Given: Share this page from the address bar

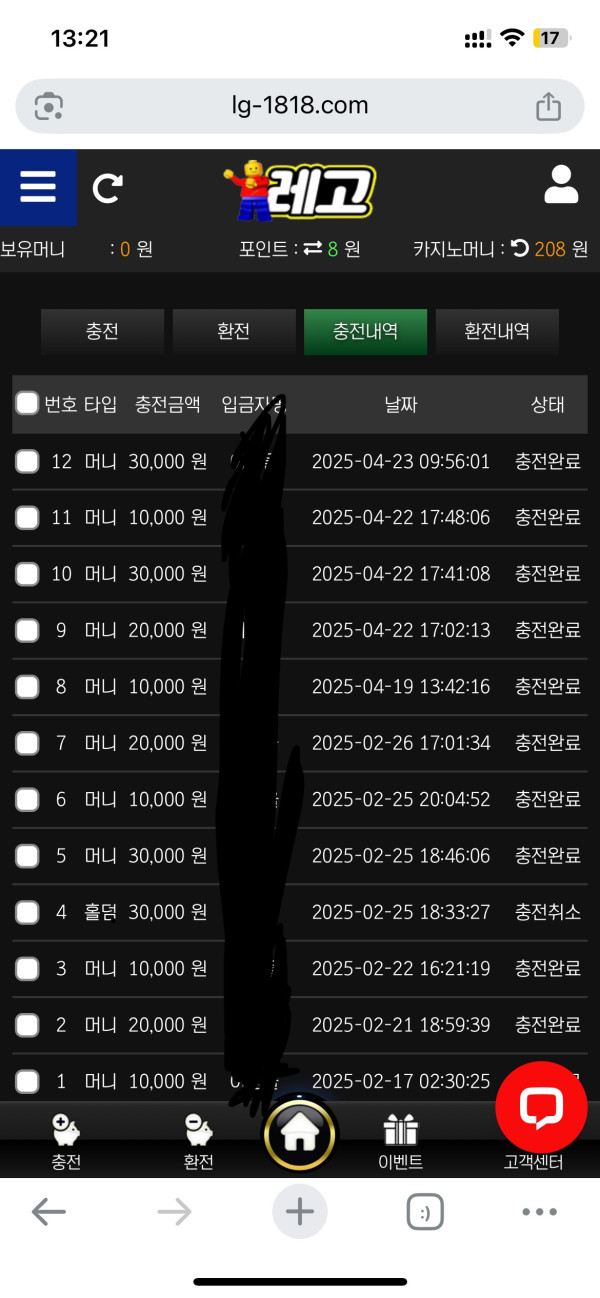Looking at the screenshot, I should pyautogui.click(x=548, y=106).
